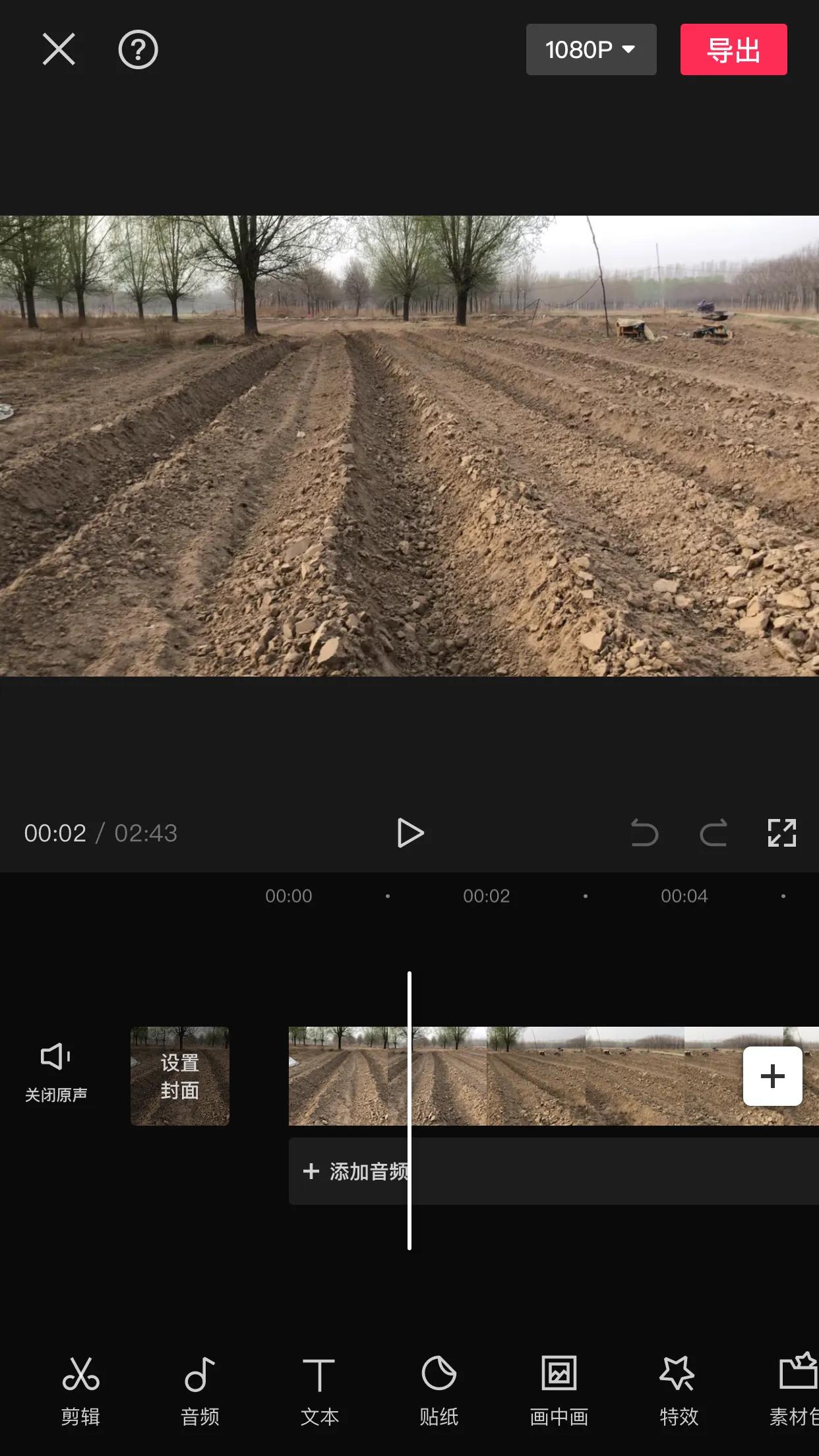Add a new clip with plus button
The width and height of the screenshot is (819, 1456).
772,1076
